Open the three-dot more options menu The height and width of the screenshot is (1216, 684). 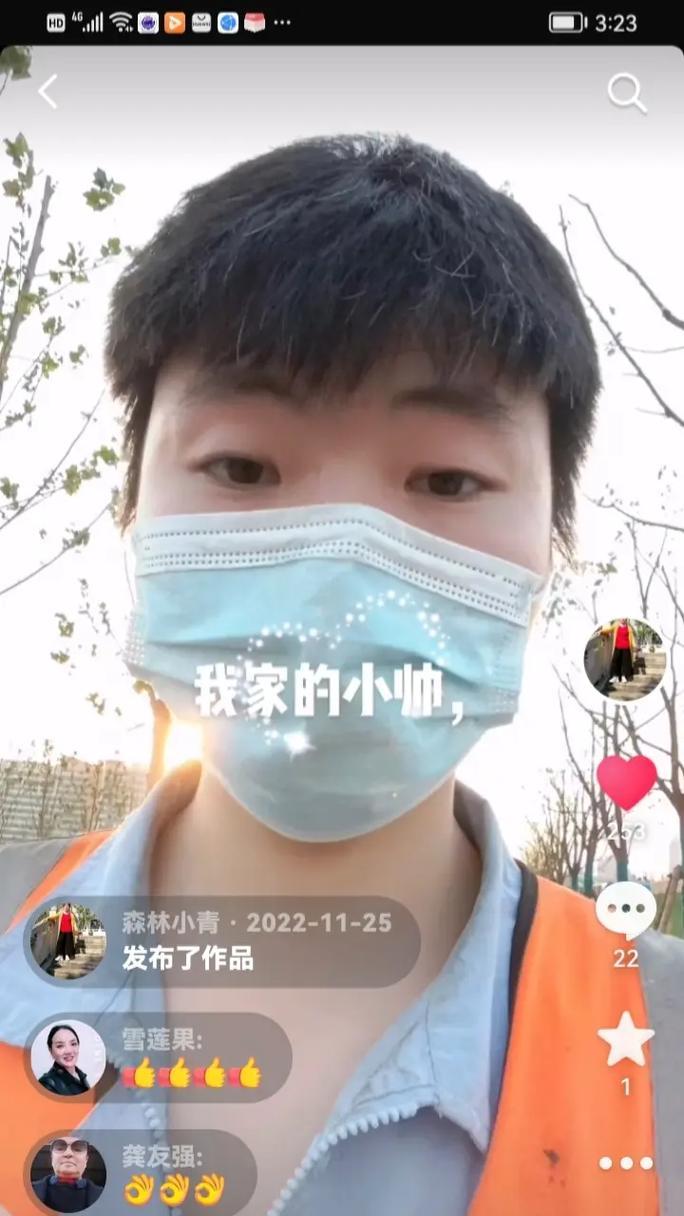coord(626,1163)
